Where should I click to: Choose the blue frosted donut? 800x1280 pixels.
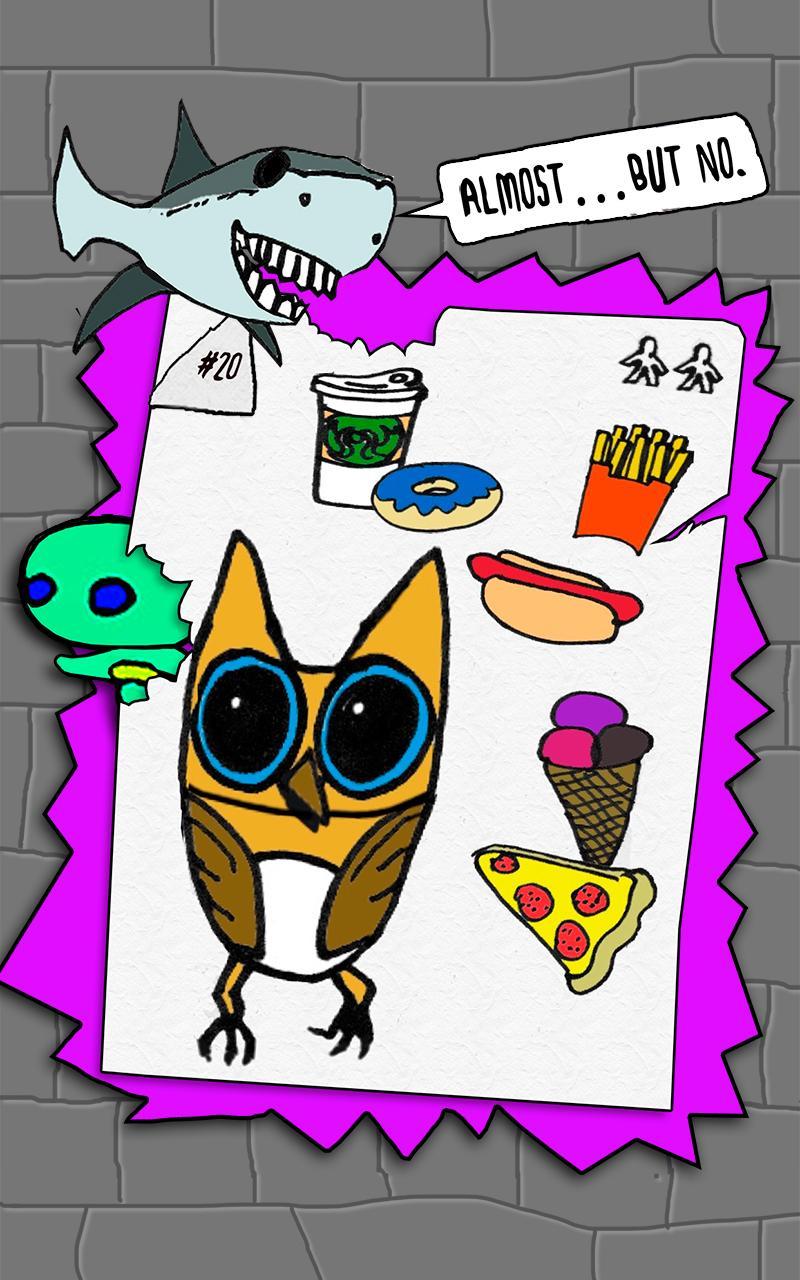[438, 495]
